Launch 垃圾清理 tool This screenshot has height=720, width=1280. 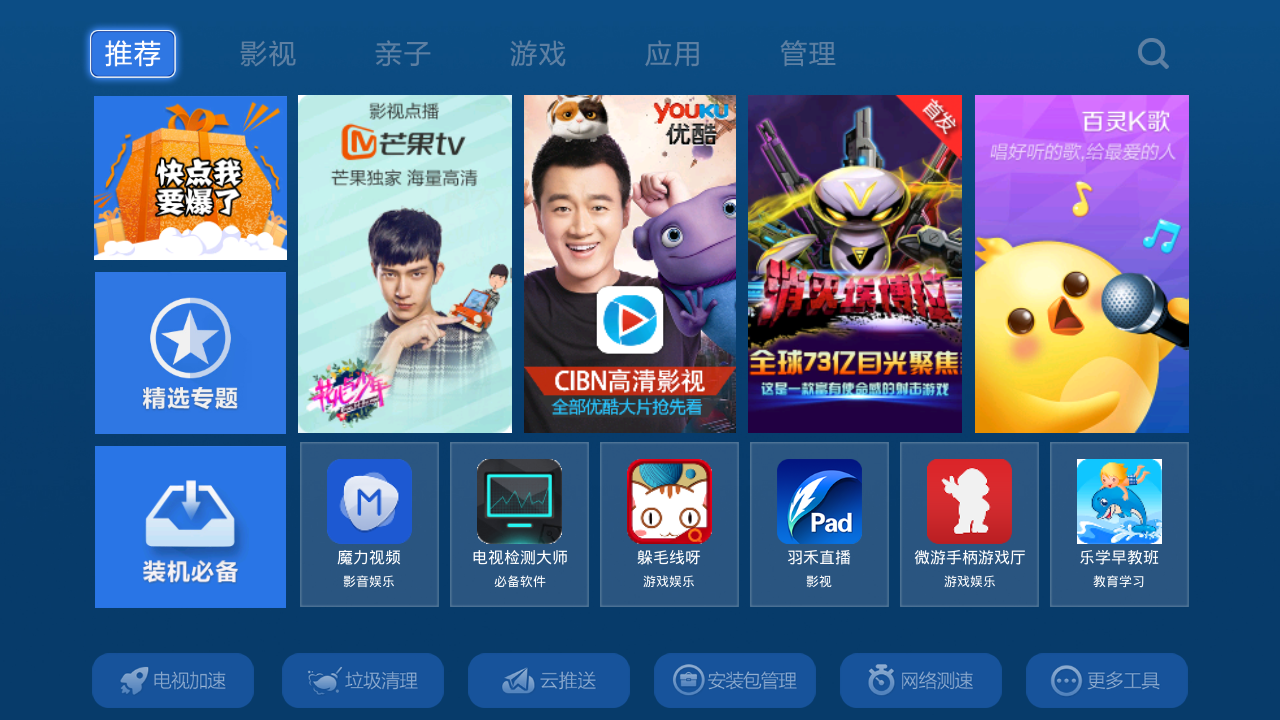[363, 681]
